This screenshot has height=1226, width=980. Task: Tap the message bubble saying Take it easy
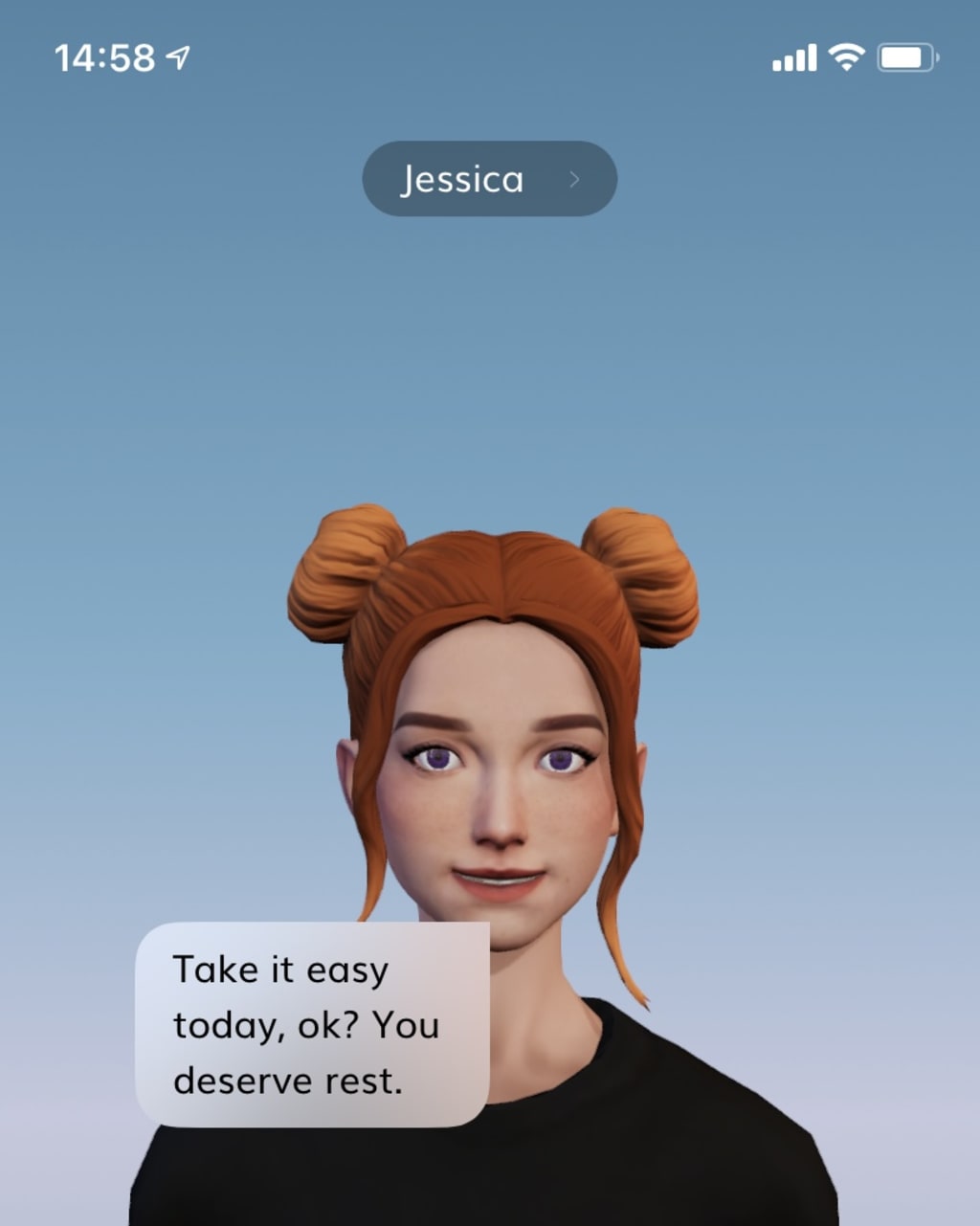pyautogui.click(x=312, y=1025)
